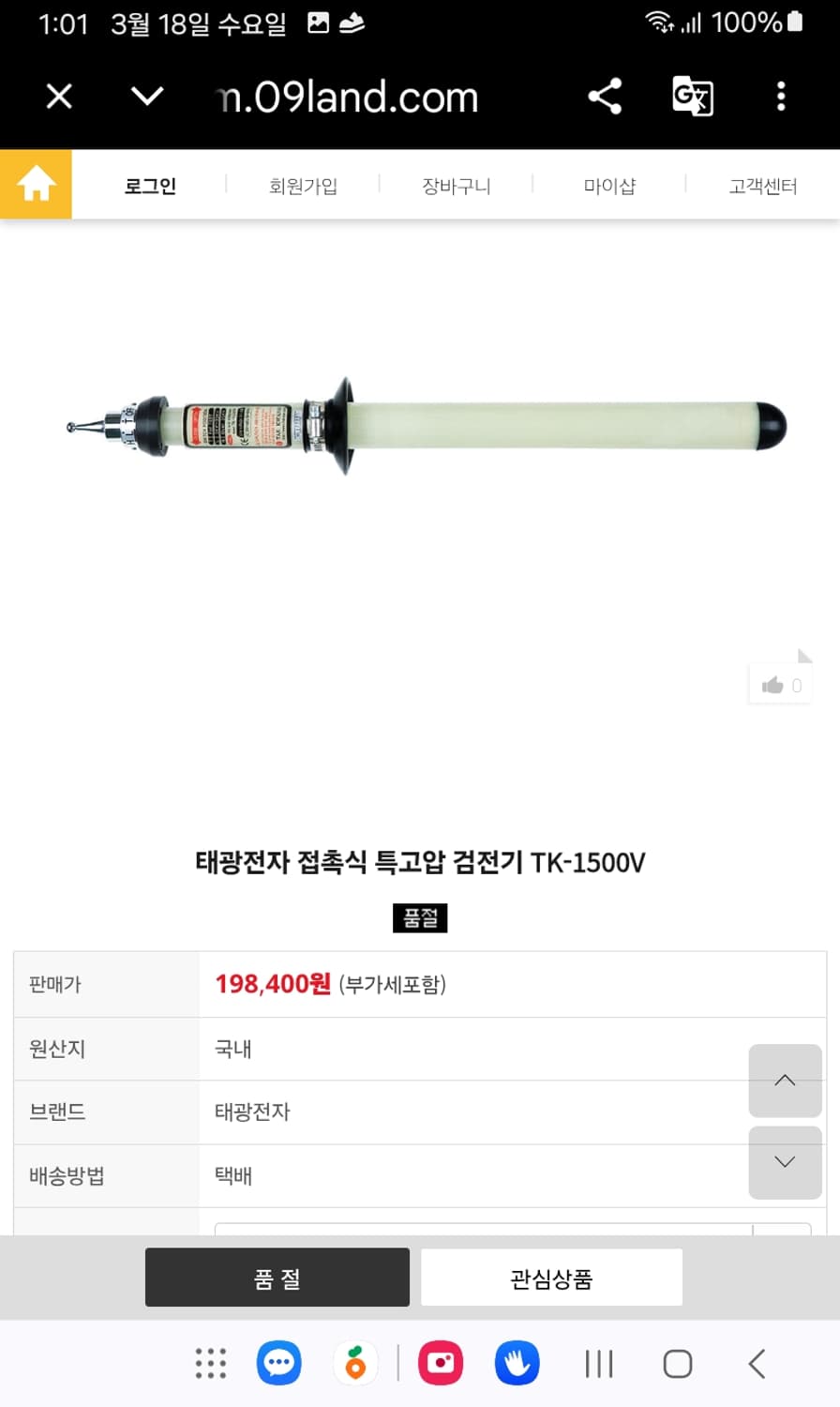The height and width of the screenshot is (1407, 840).
Task: Open Google Translate for this page
Action: pos(692,97)
